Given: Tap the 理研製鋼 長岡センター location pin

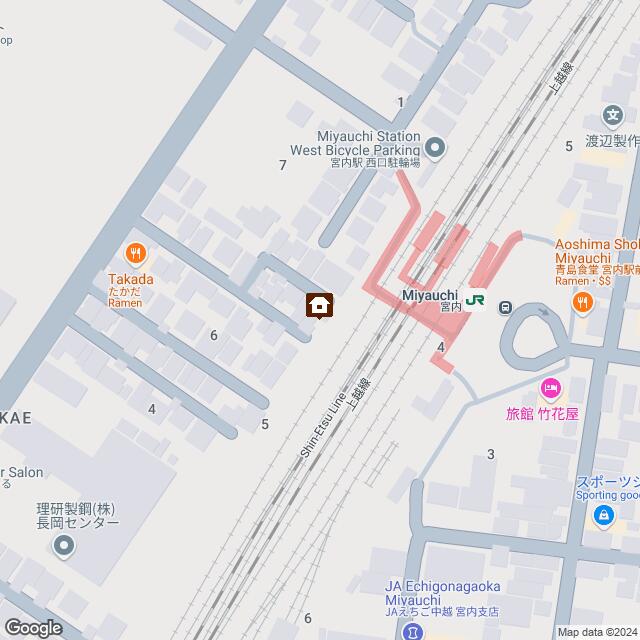Looking at the screenshot, I should tap(64, 546).
